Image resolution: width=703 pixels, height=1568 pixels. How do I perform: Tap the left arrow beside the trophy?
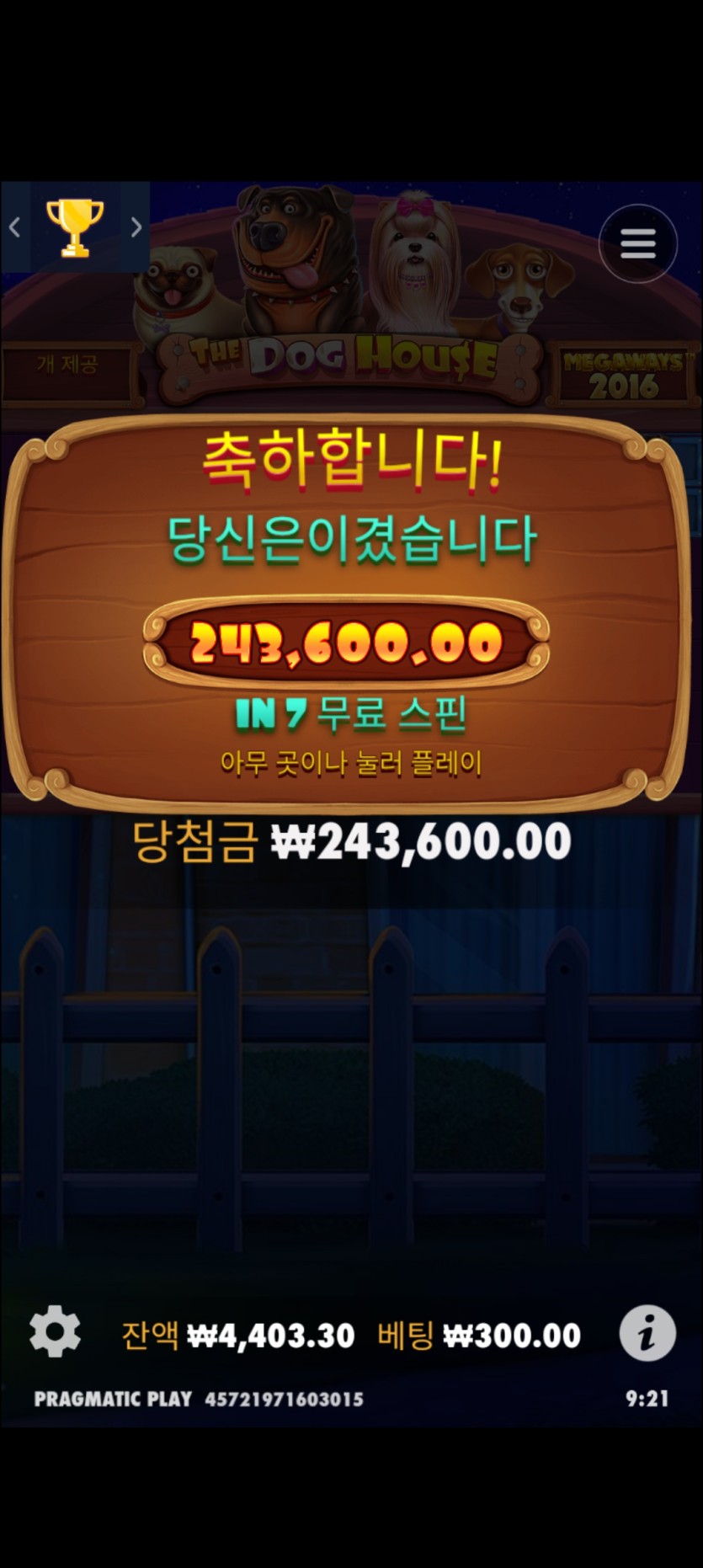click(x=14, y=227)
